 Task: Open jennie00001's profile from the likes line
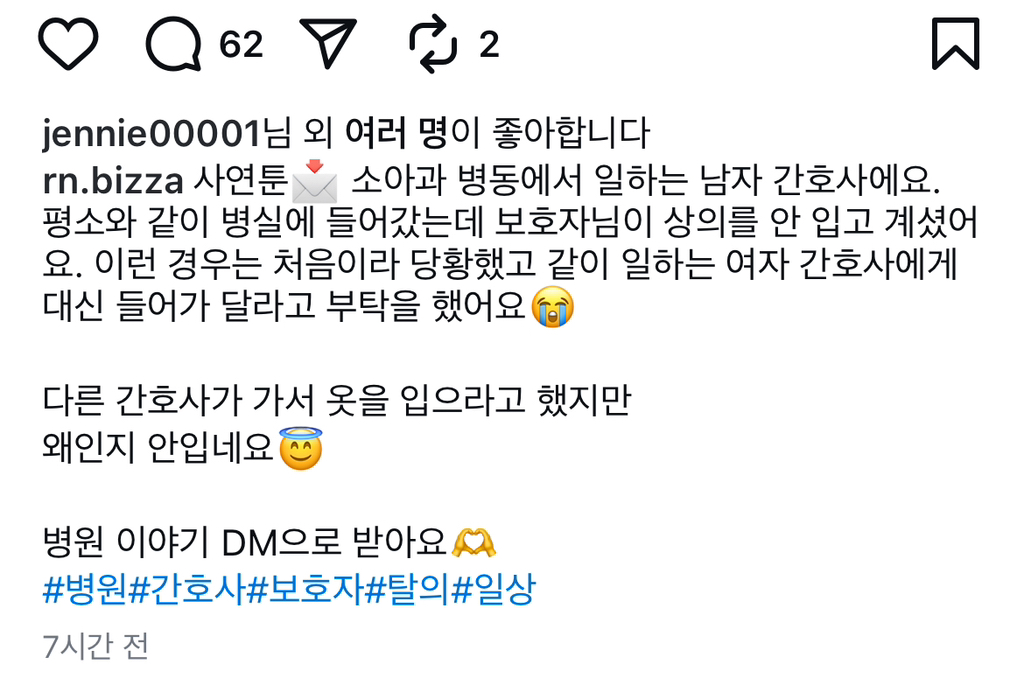(151, 131)
